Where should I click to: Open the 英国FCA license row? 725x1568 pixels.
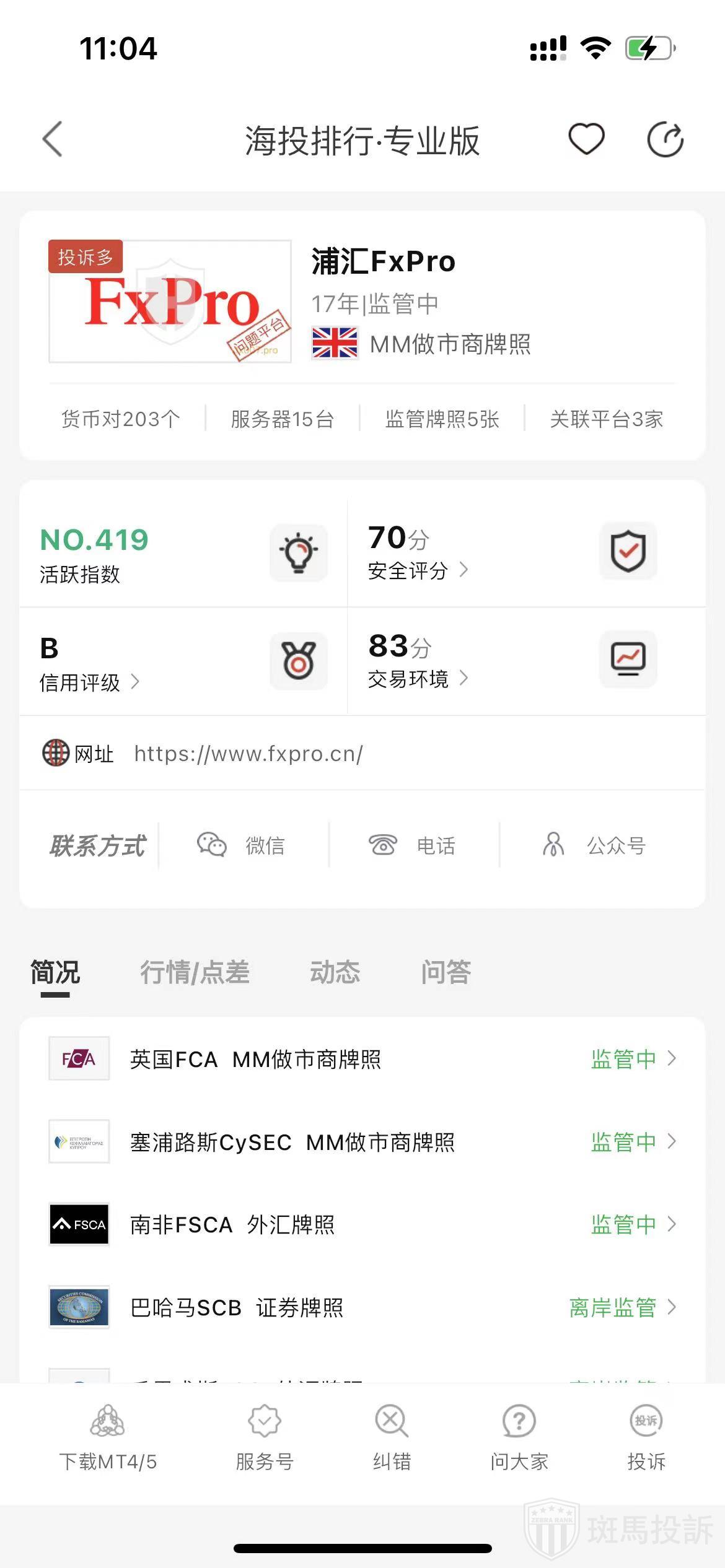[362, 1059]
